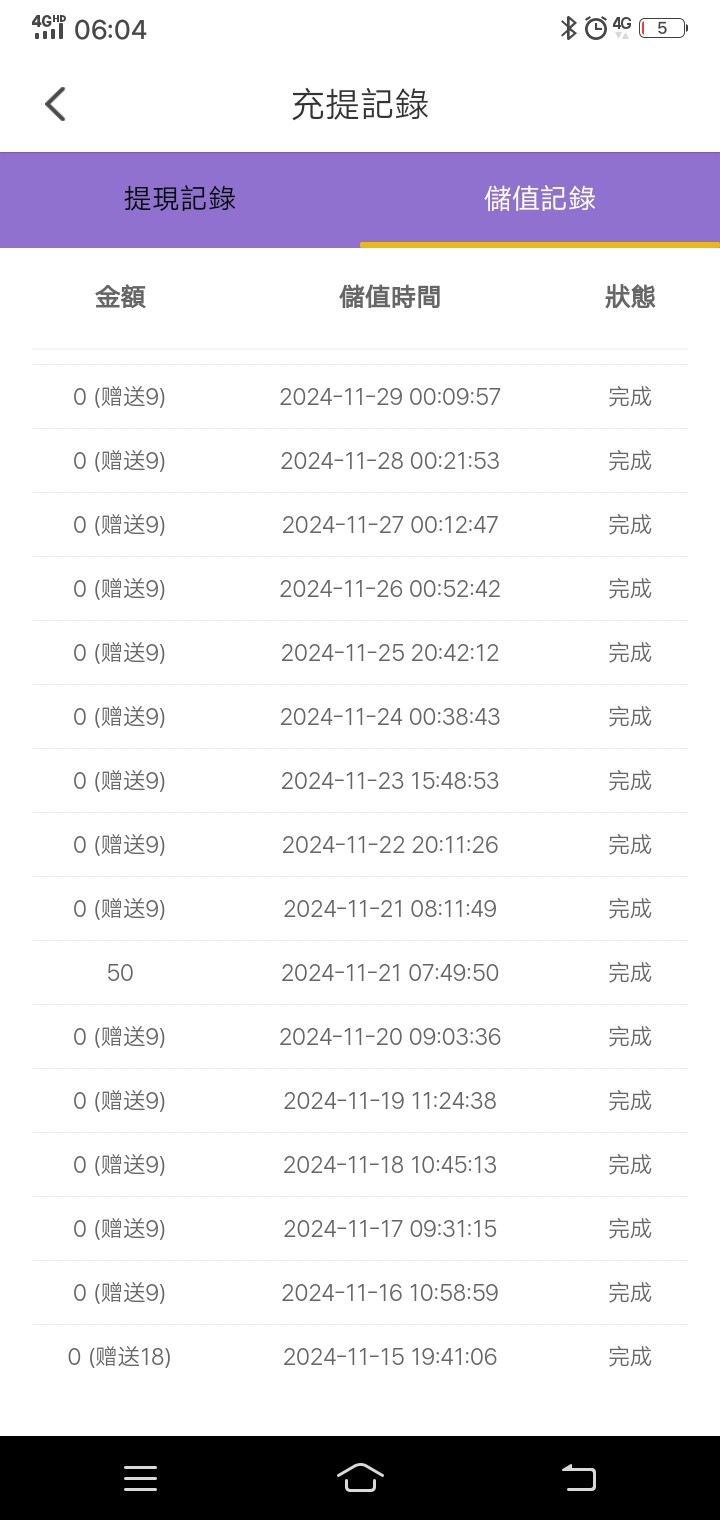
Task: Switch to the 提現記錄 tab
Action: pyautogui.click(x=180, y=198)
